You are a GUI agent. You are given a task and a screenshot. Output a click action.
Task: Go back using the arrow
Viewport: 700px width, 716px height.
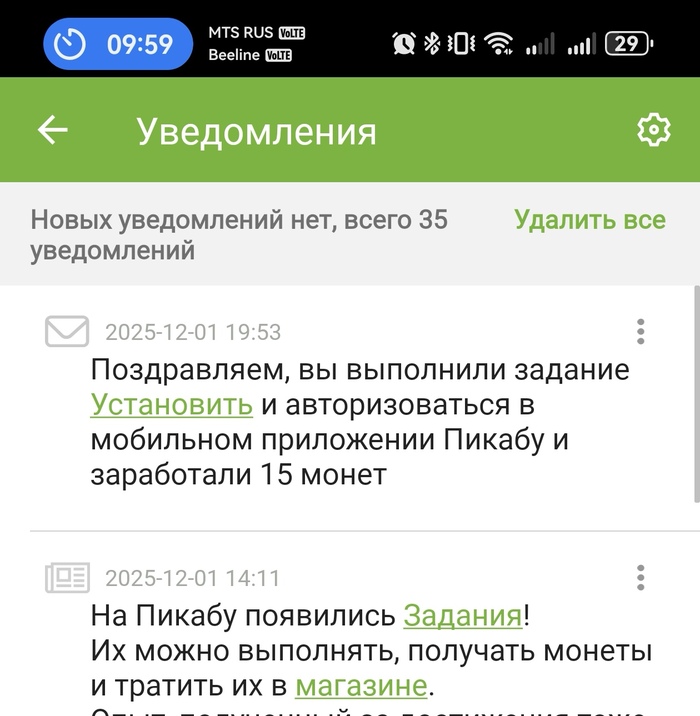[52, 130]
